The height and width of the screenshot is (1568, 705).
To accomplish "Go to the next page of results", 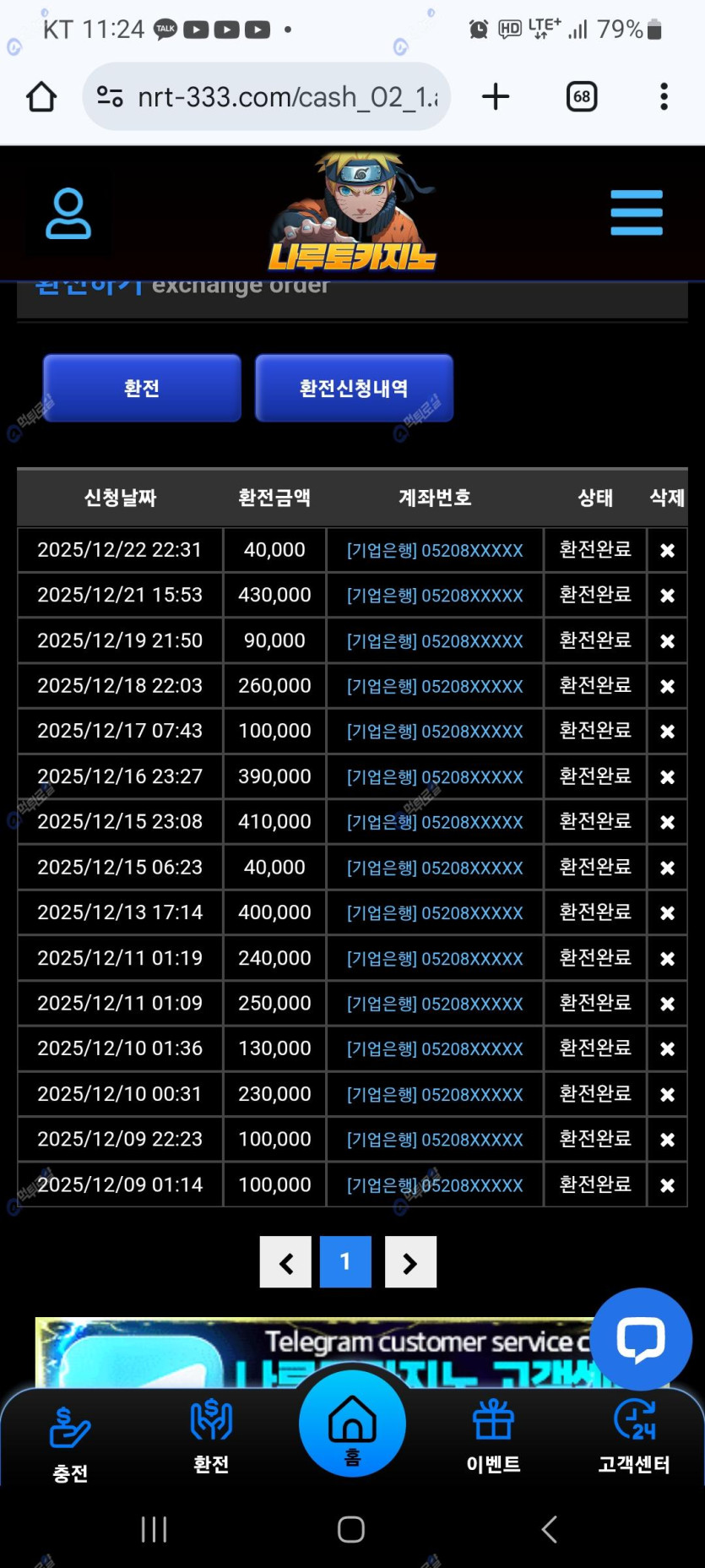I will (x=410, y=1262).
